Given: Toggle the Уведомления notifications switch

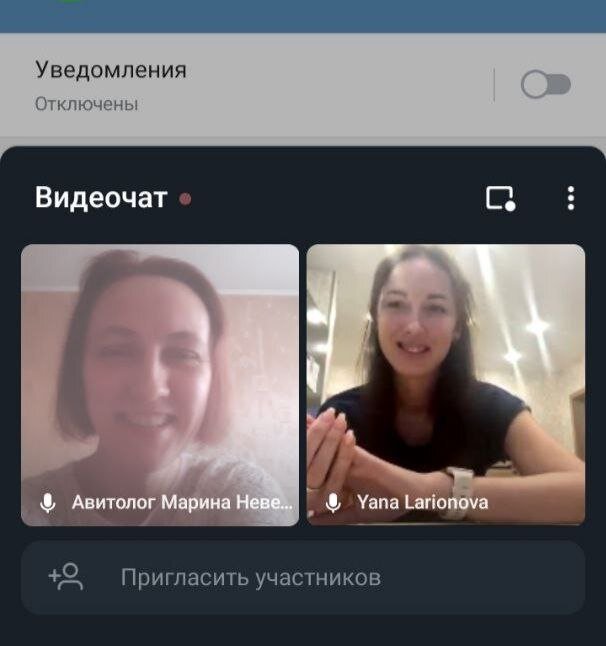Looking at the screenshot, I should coord(545,85).
